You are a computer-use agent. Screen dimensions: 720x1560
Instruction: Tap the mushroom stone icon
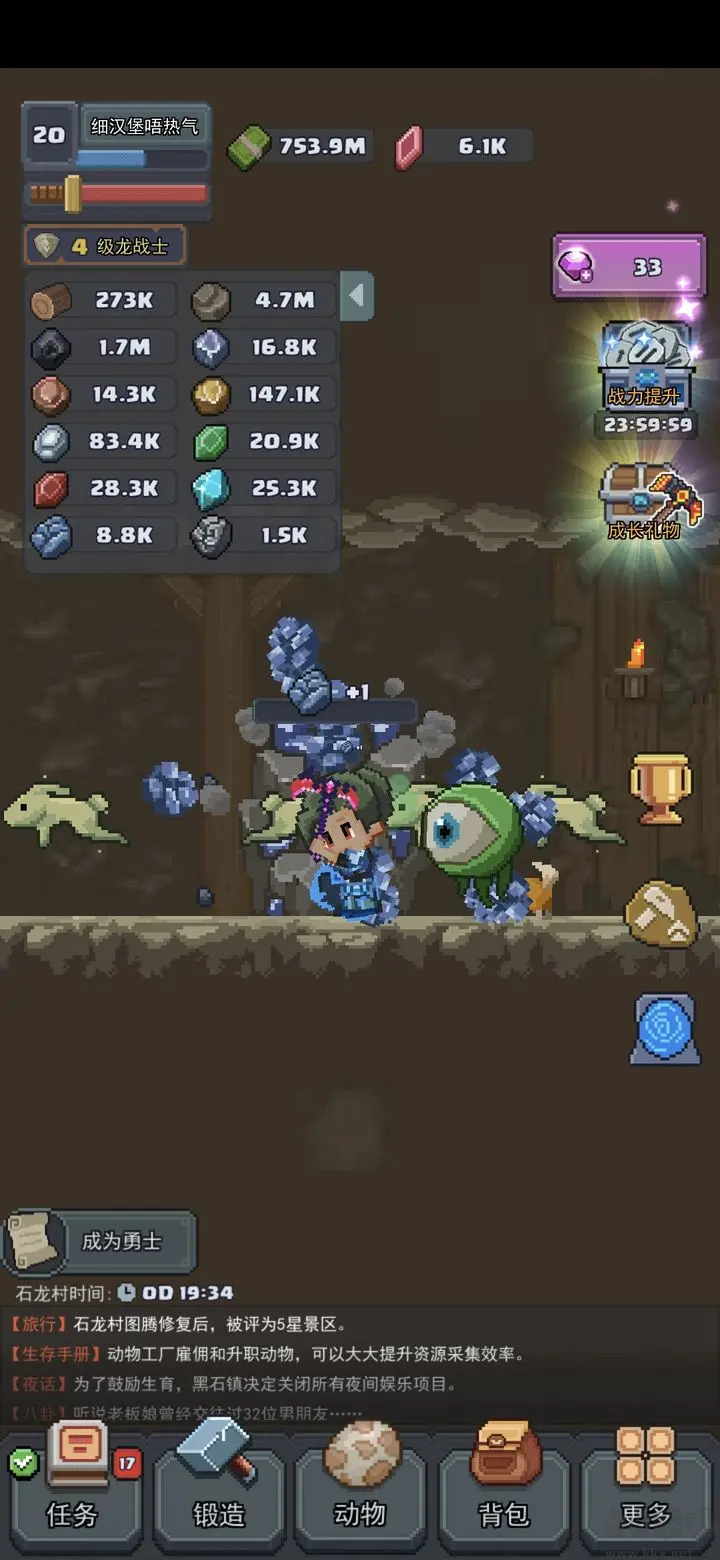(x=661, y=912)
